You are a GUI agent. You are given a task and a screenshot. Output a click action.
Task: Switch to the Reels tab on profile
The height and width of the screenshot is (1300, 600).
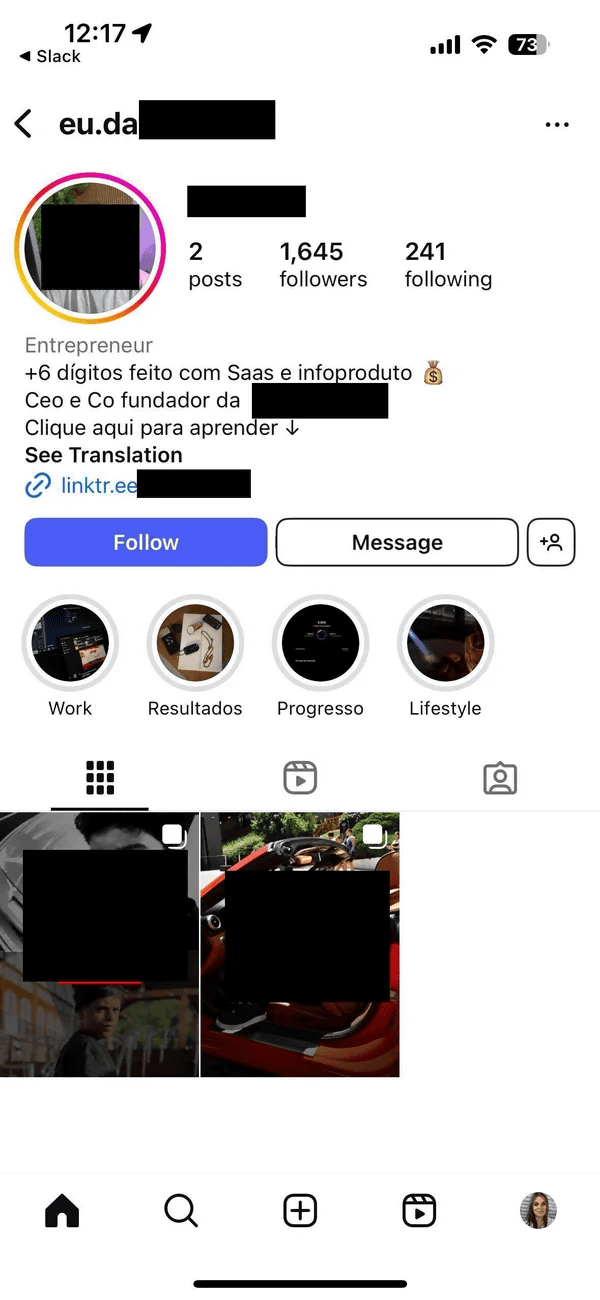click(x=300, y=778)
